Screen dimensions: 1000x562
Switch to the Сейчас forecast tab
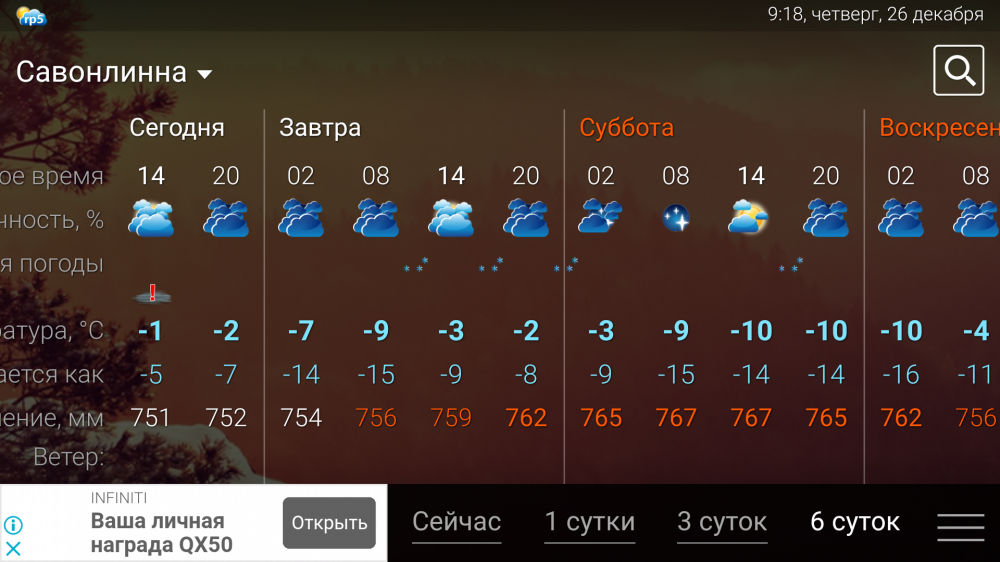457,522
